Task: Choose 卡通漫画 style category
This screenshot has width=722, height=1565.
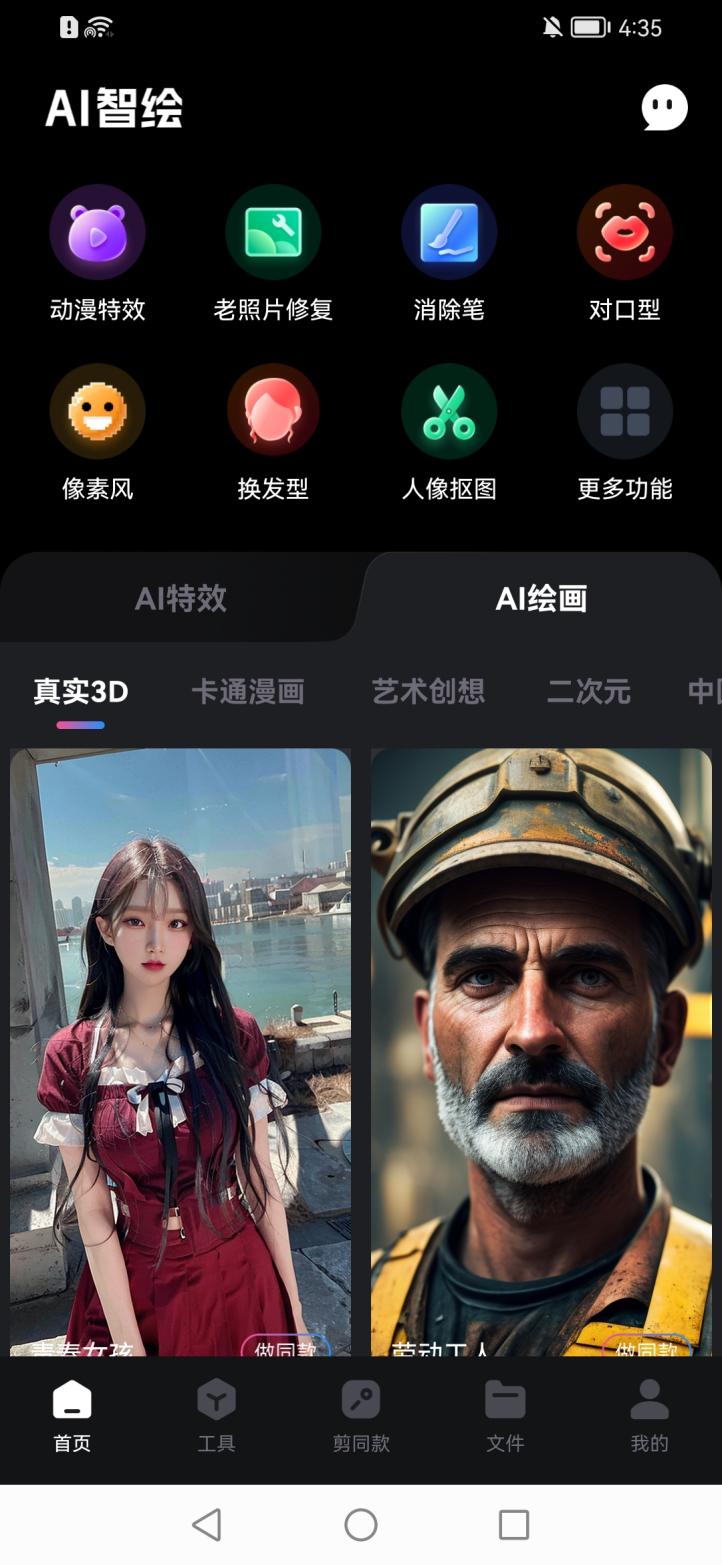Action: 248,692
